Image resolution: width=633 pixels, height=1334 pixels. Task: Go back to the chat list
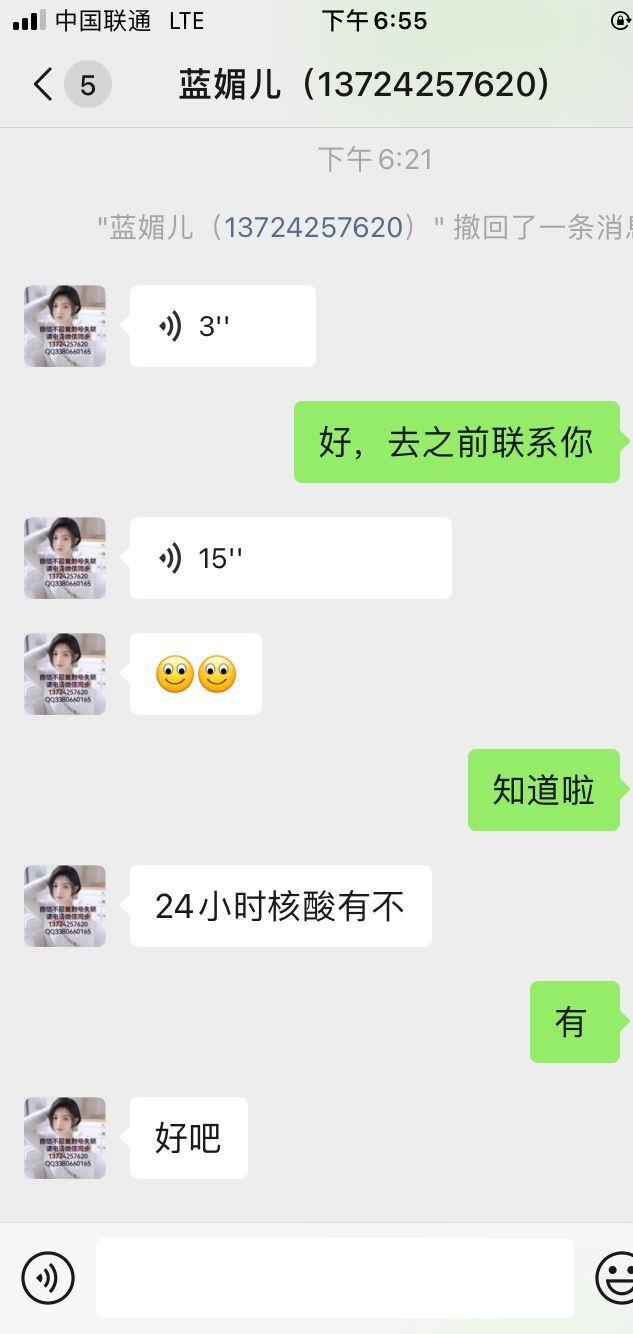44,85
